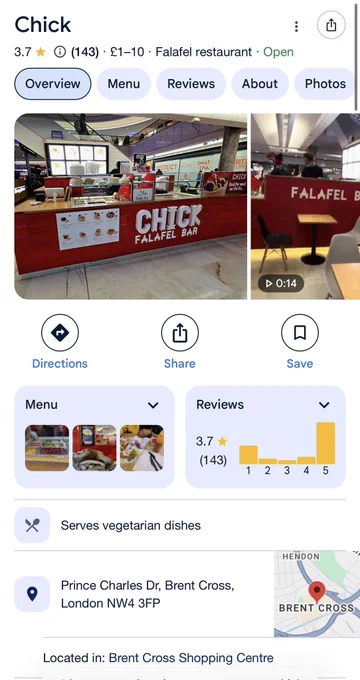
Task: Open the About tab
Action: [x=260, y=84]
